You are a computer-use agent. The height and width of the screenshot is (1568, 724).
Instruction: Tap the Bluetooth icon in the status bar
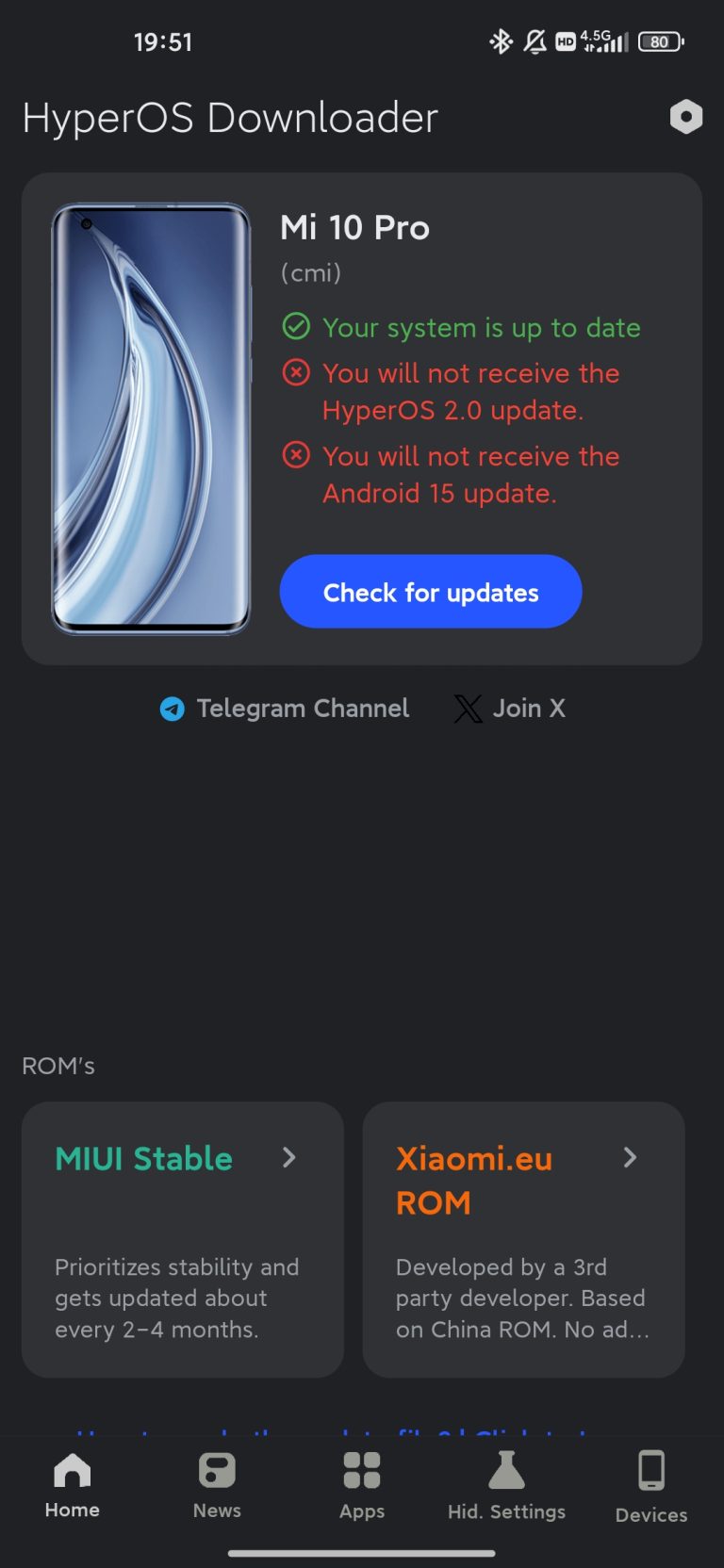(501, 41)
